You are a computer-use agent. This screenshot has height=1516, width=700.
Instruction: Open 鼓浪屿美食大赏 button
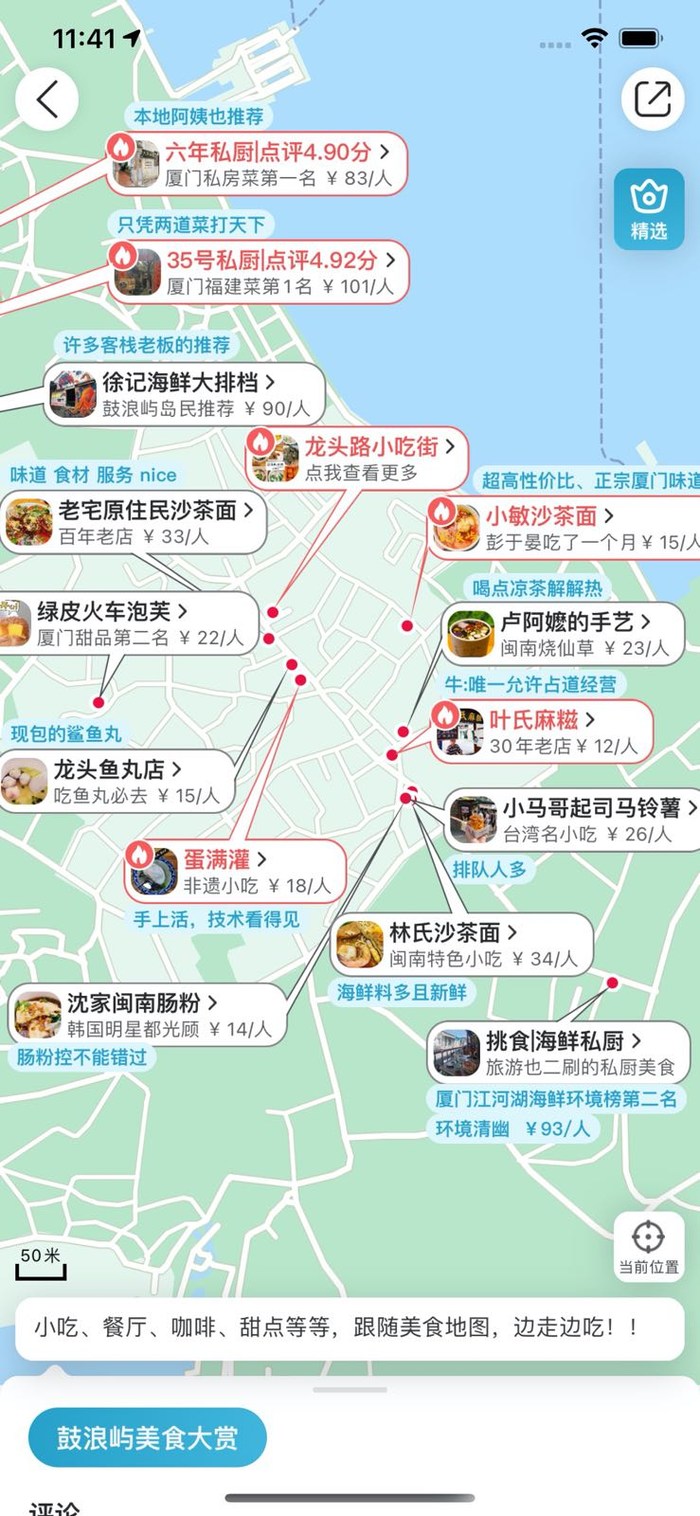point(147,1438)
